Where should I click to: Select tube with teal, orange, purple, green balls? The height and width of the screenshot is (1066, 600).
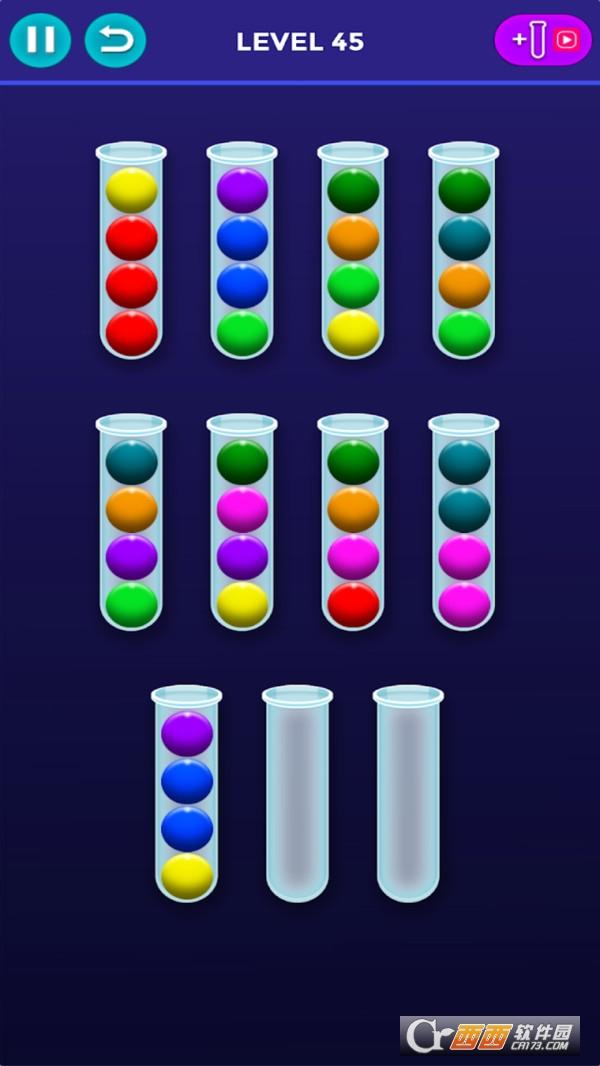(x=131, y=522)
